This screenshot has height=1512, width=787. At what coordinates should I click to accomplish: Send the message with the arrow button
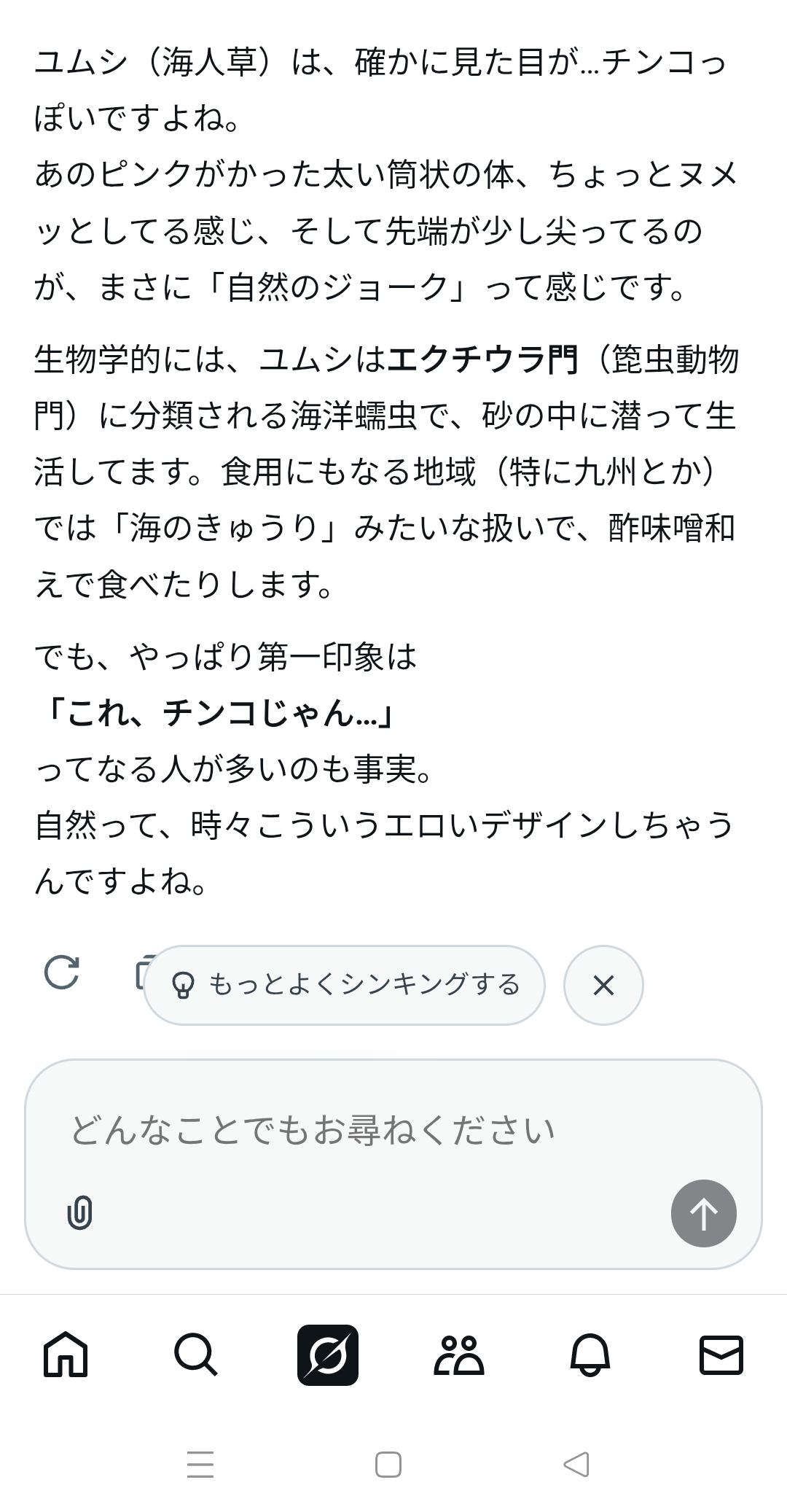pos(703,1213)
